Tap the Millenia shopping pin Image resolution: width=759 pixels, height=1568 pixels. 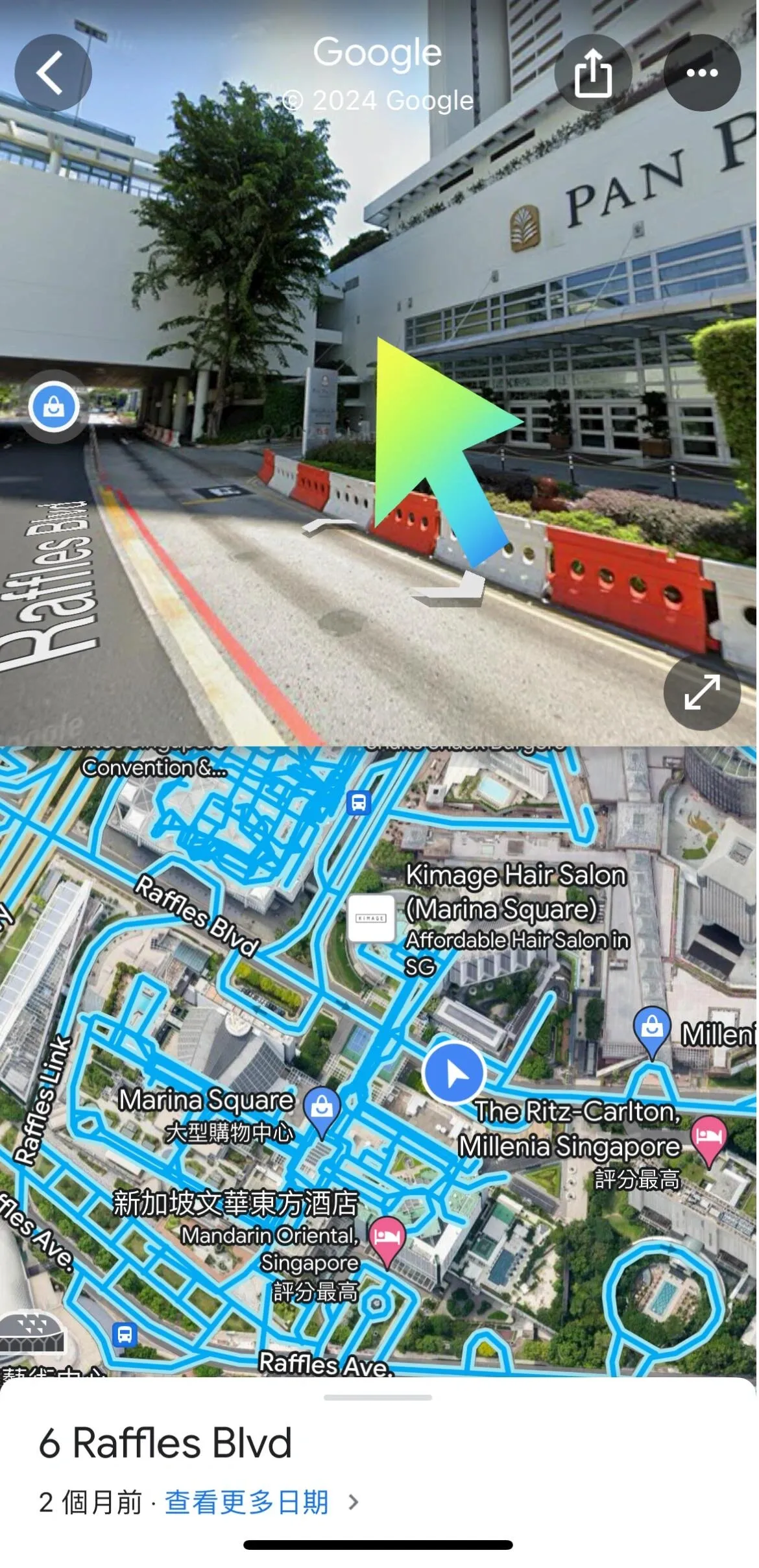tap(652, 1027)
